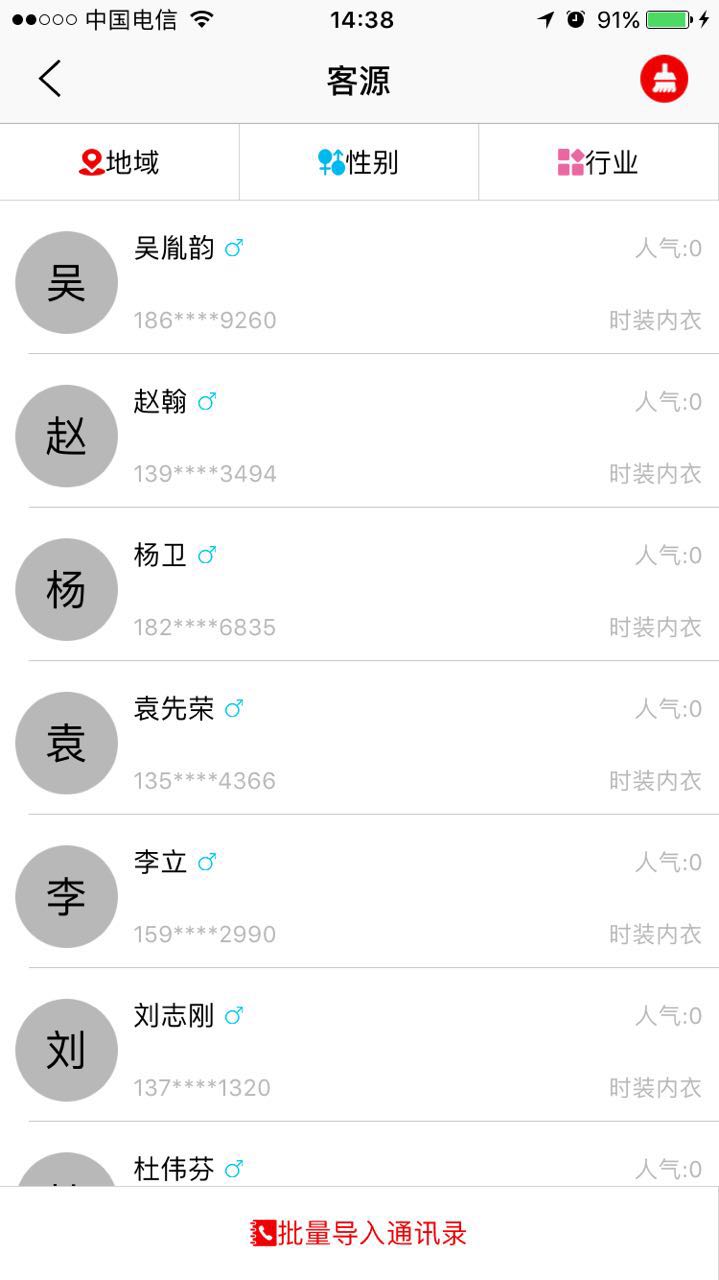Open contact 赵翰
Viewport: 719px width, 1280px height.
tap(359, 431)
